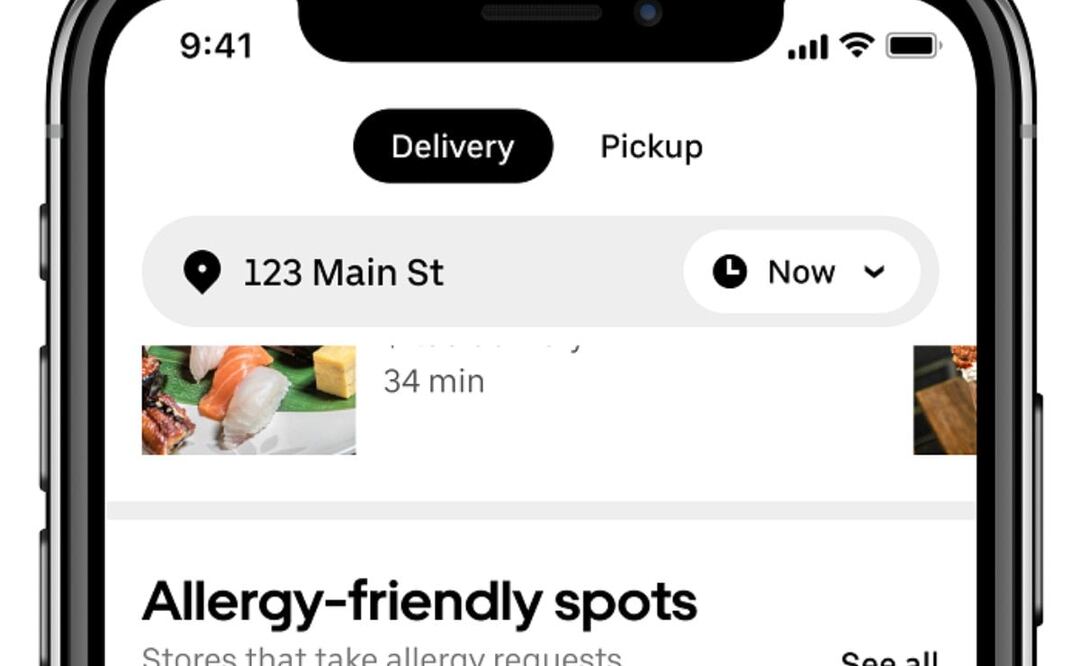Select the Delivery option

click(x=452, y=147)
